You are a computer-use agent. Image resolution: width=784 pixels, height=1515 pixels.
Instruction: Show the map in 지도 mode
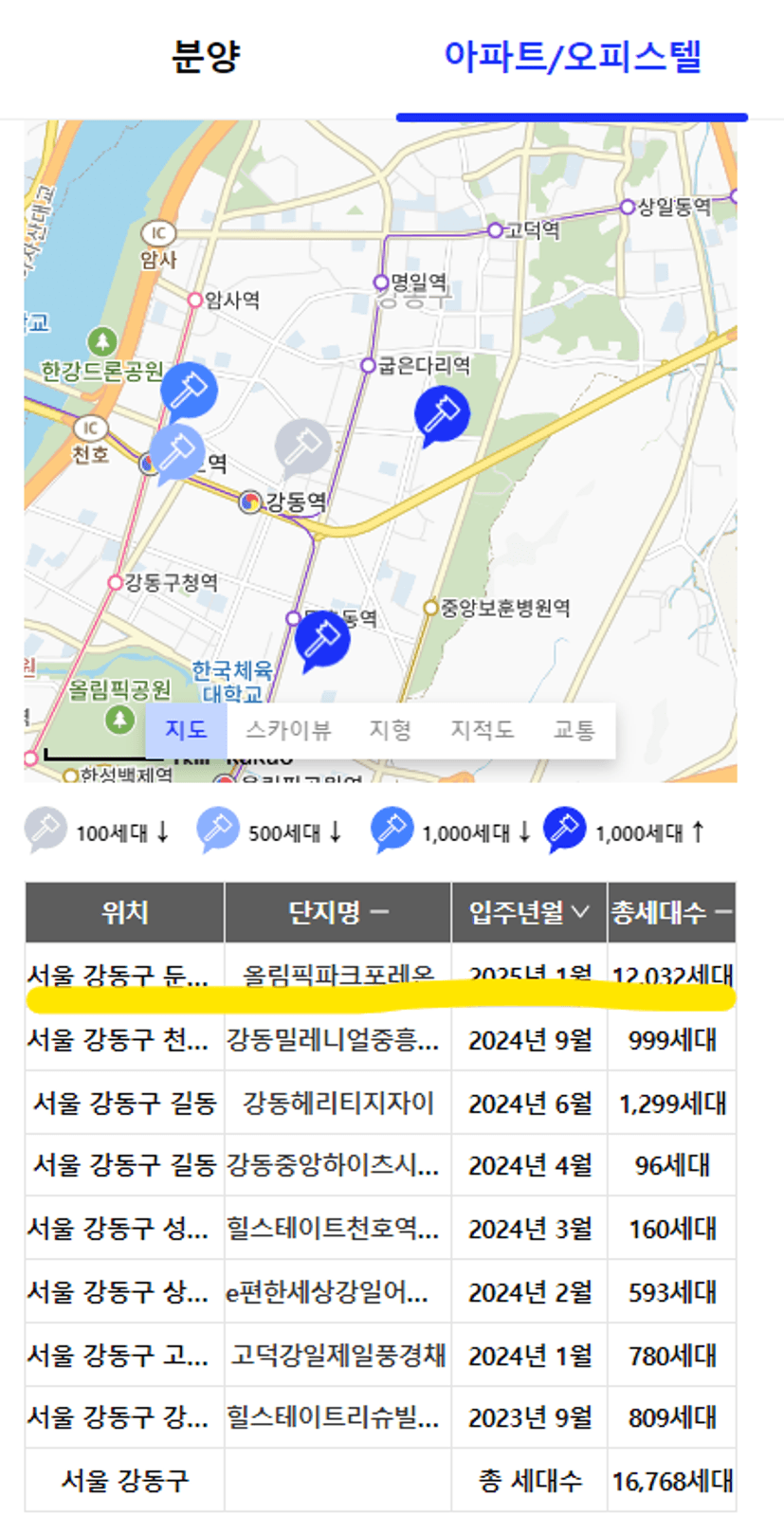click(186, 729)
